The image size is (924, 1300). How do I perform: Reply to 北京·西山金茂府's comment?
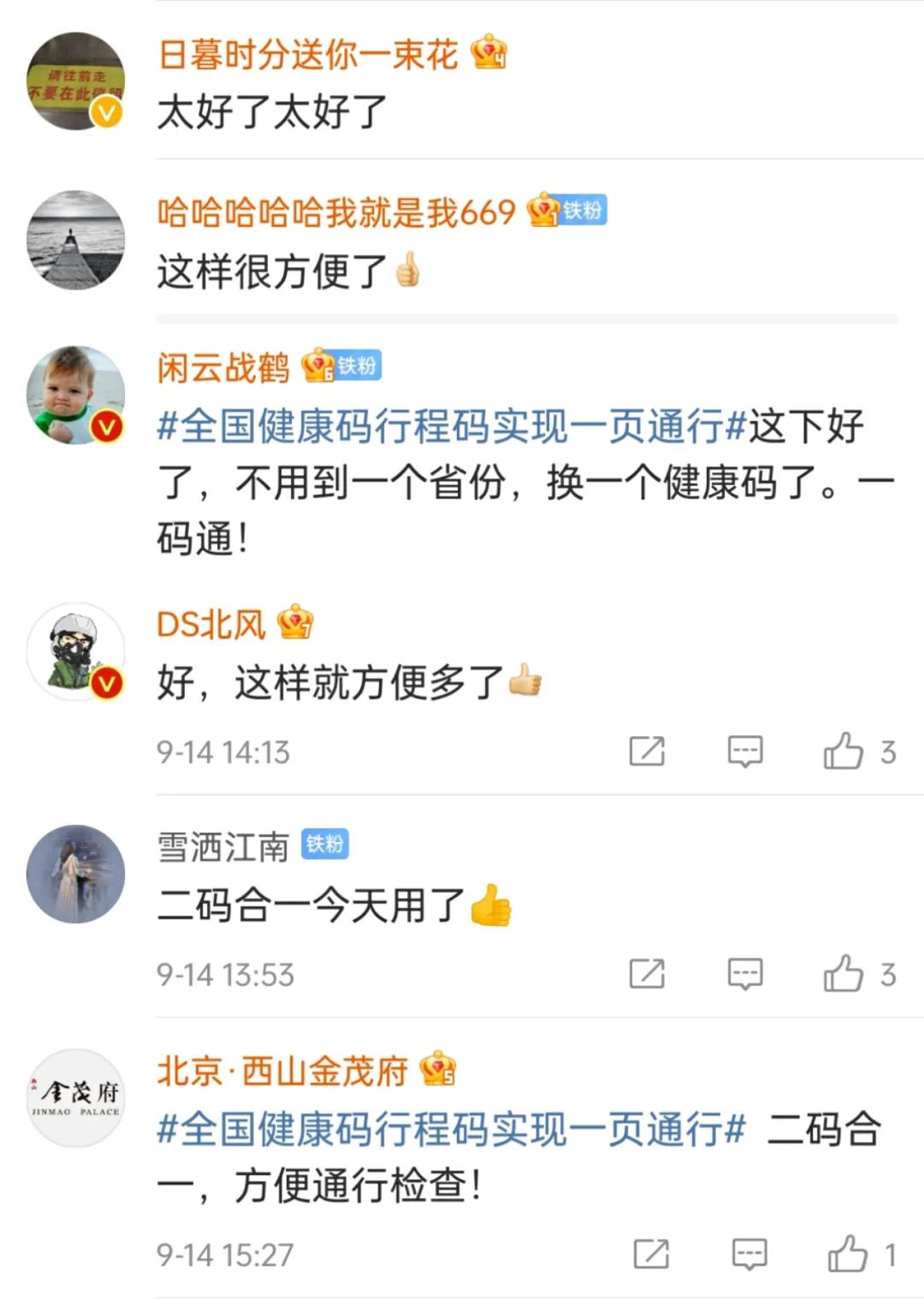click(x=749, y=1255)
